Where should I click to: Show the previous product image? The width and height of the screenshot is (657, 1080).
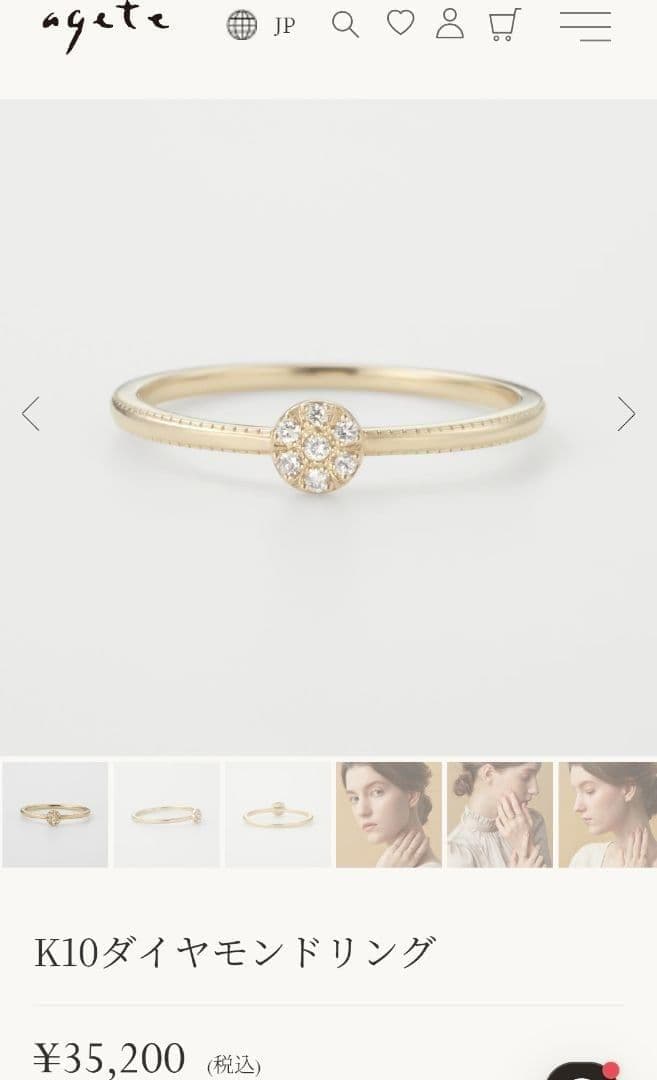tap(31, 413)
